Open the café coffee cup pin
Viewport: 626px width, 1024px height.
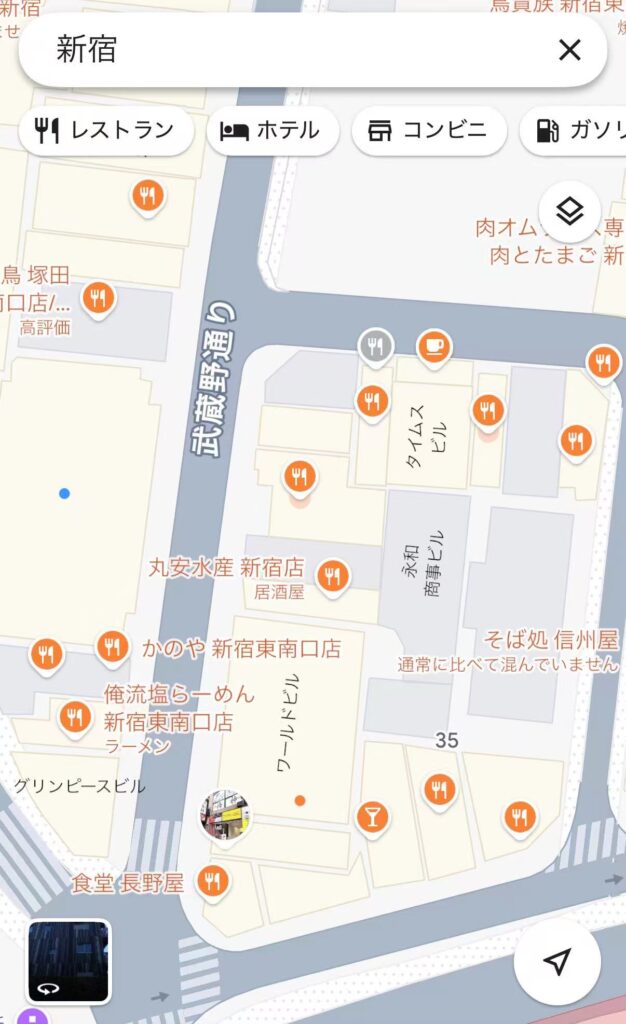click(x=433, y=345)
